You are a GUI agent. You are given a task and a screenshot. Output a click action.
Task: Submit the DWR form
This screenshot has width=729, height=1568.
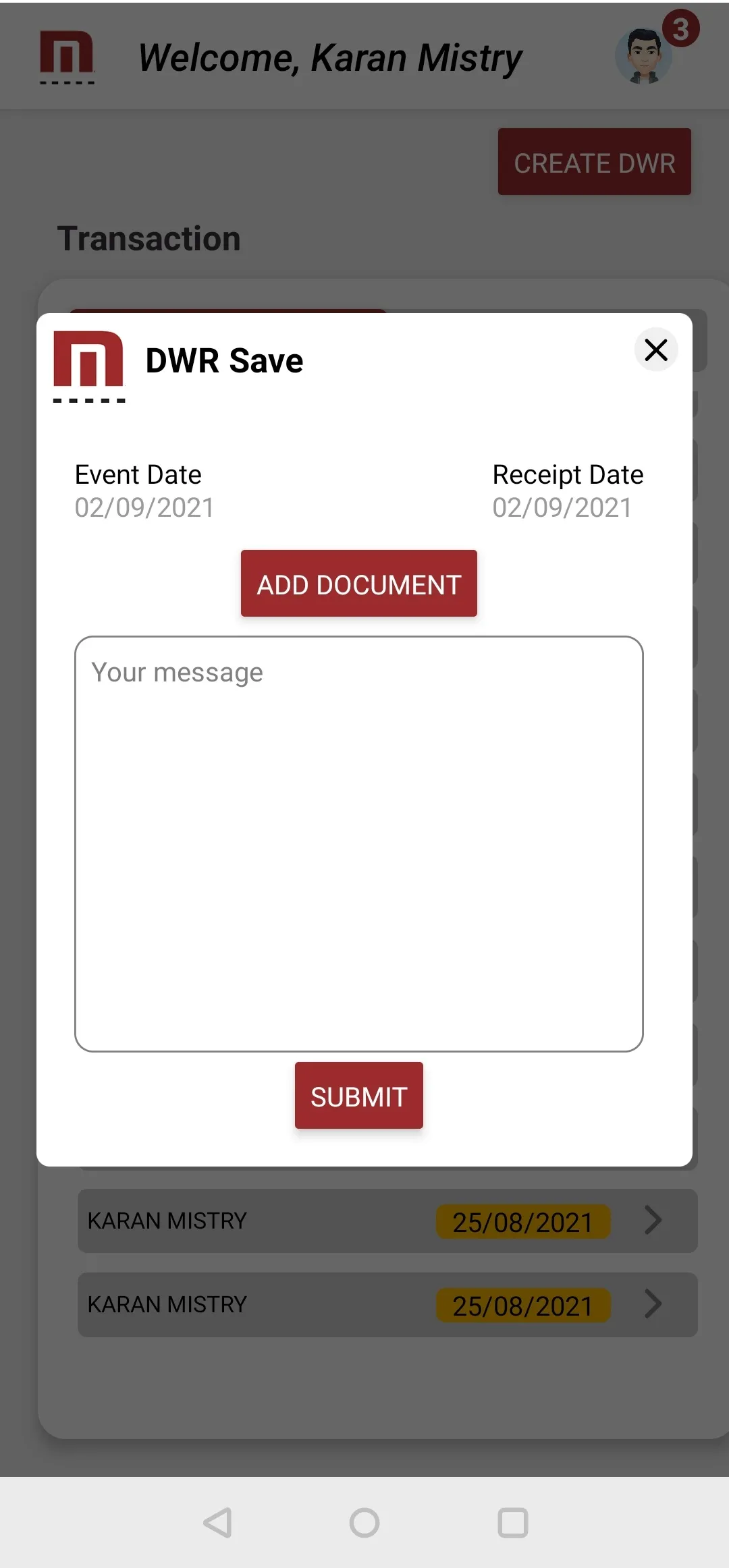[358, 1096]
